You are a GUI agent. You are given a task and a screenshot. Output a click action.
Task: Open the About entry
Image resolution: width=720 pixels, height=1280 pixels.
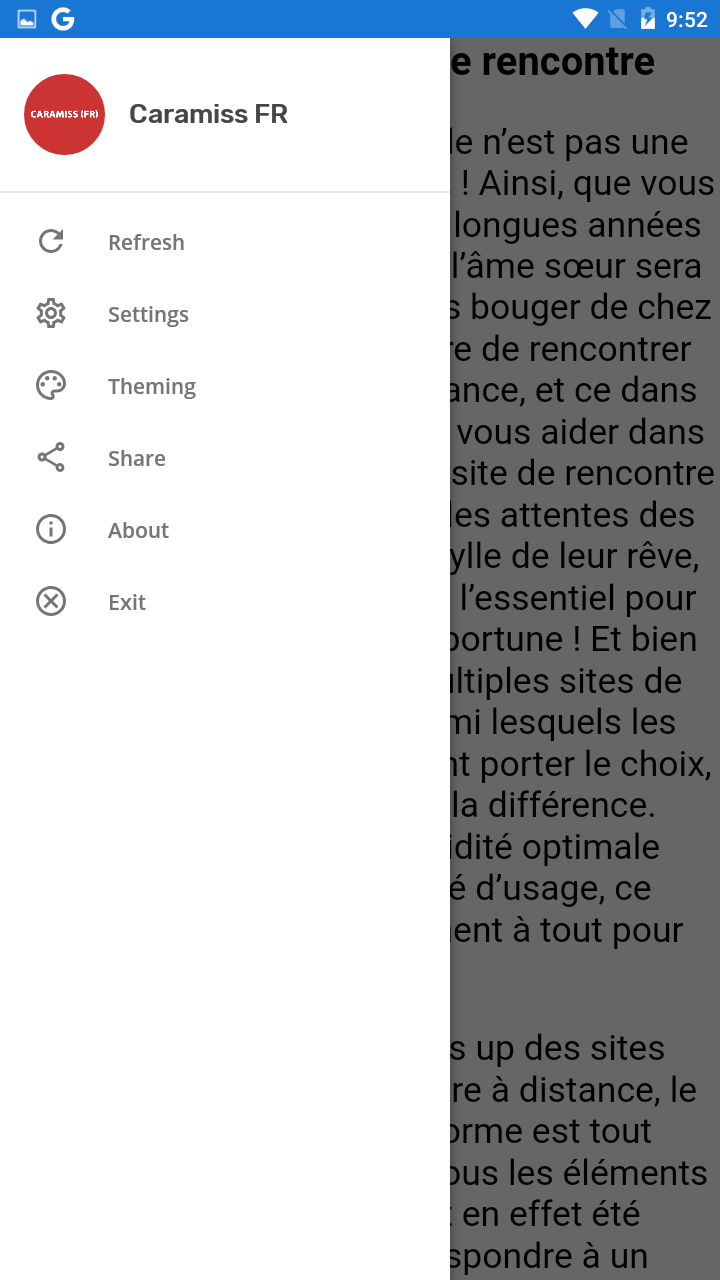tap(138, 530)
